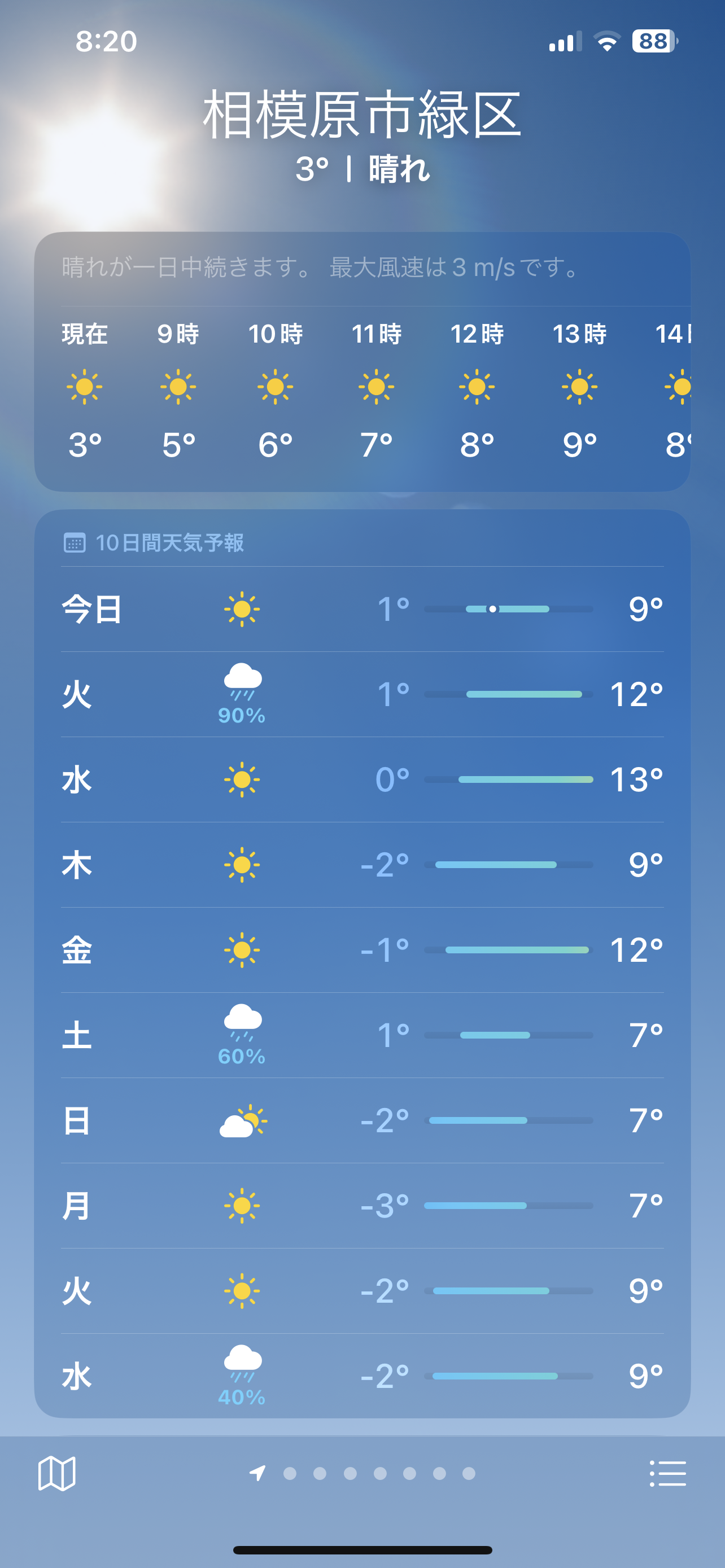Tap the calendar icon beside 10日間天気予報
725x1568 pixels.
[x=75, y=544]
